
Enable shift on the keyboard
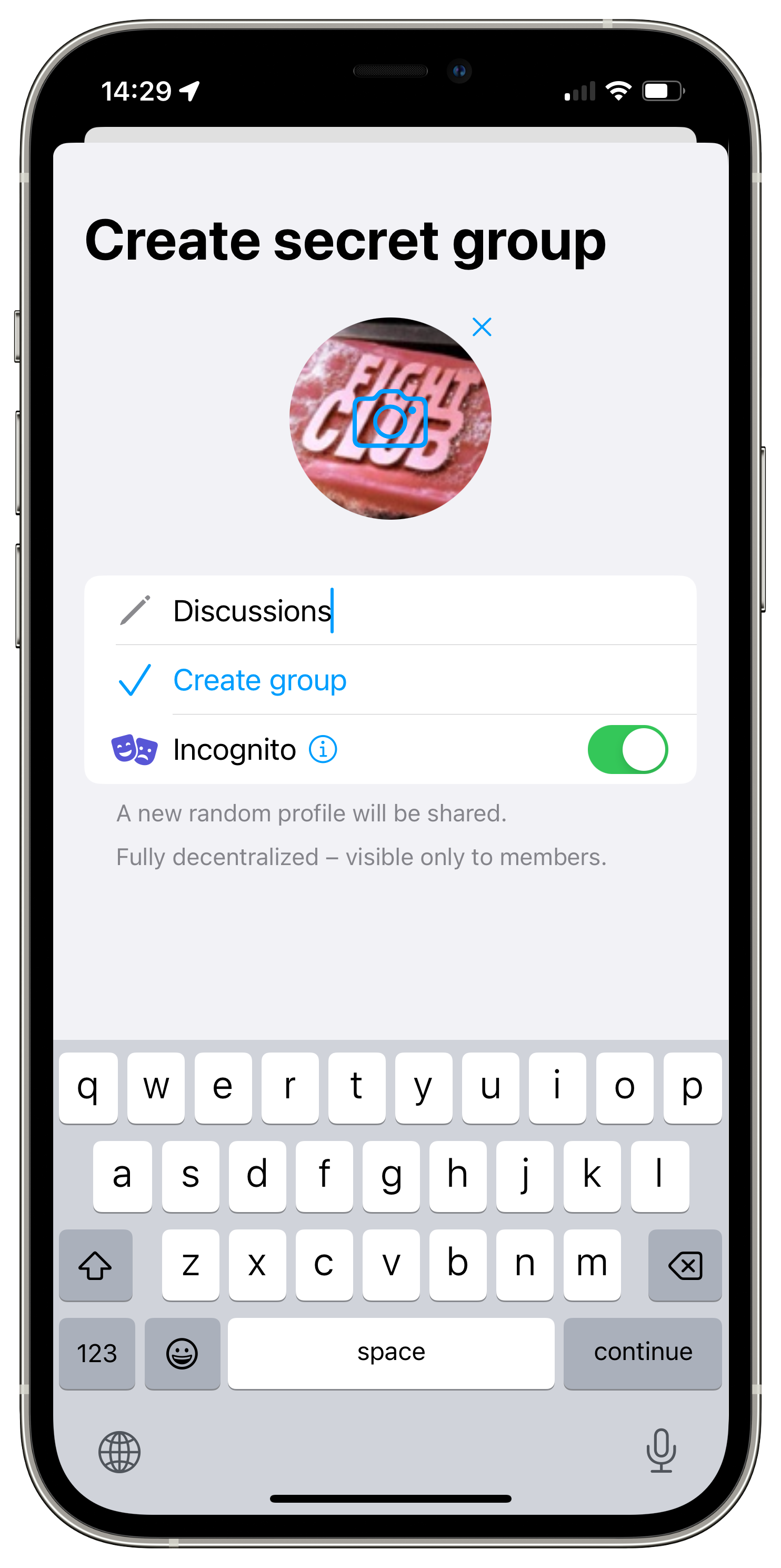(95, 1265)
